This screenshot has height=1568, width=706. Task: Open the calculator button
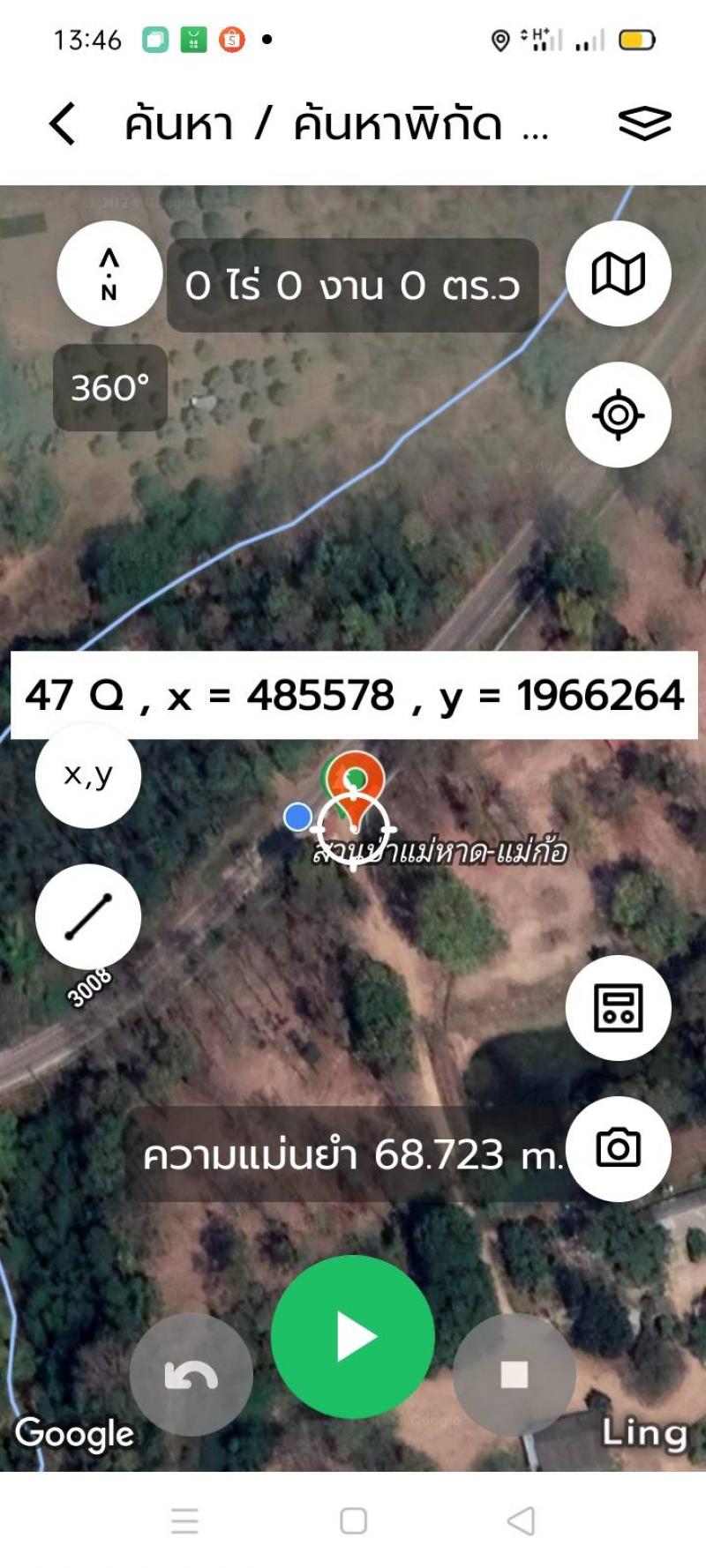[618, 1008]
